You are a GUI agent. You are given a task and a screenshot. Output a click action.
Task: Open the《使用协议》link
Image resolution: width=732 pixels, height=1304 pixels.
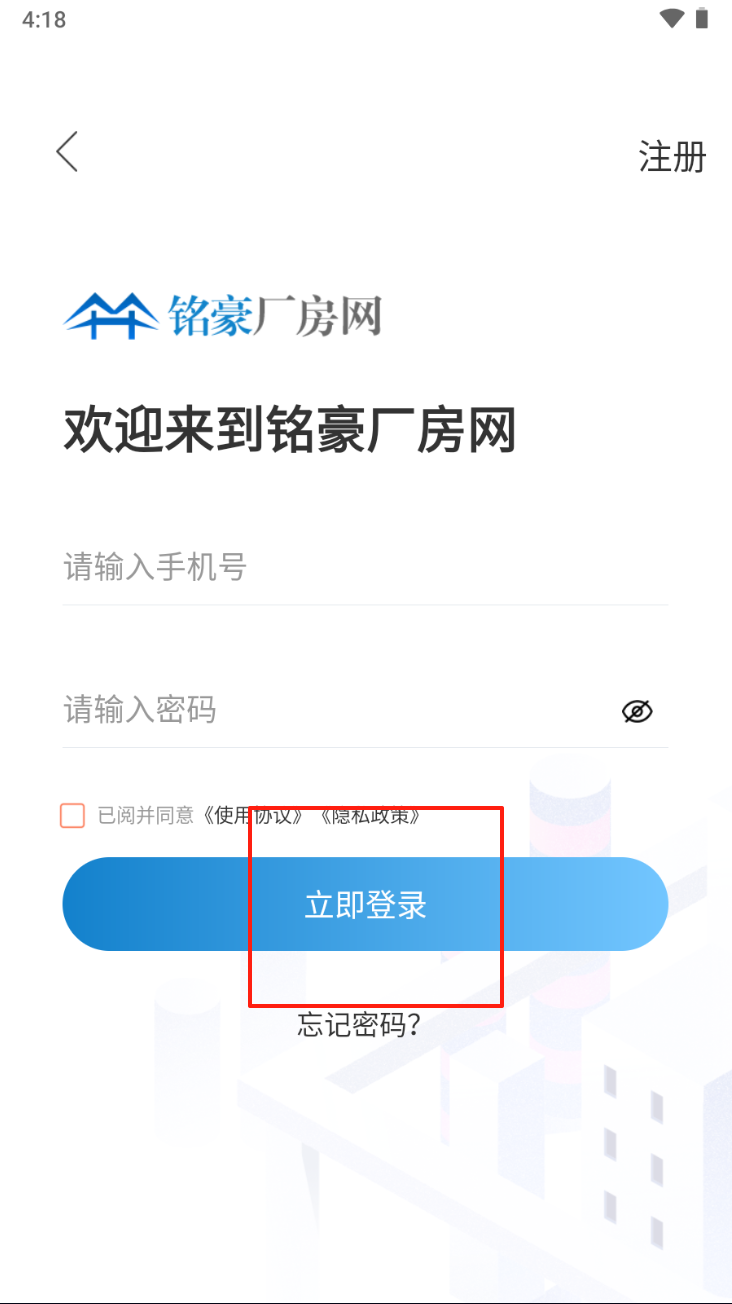point(254,815)
